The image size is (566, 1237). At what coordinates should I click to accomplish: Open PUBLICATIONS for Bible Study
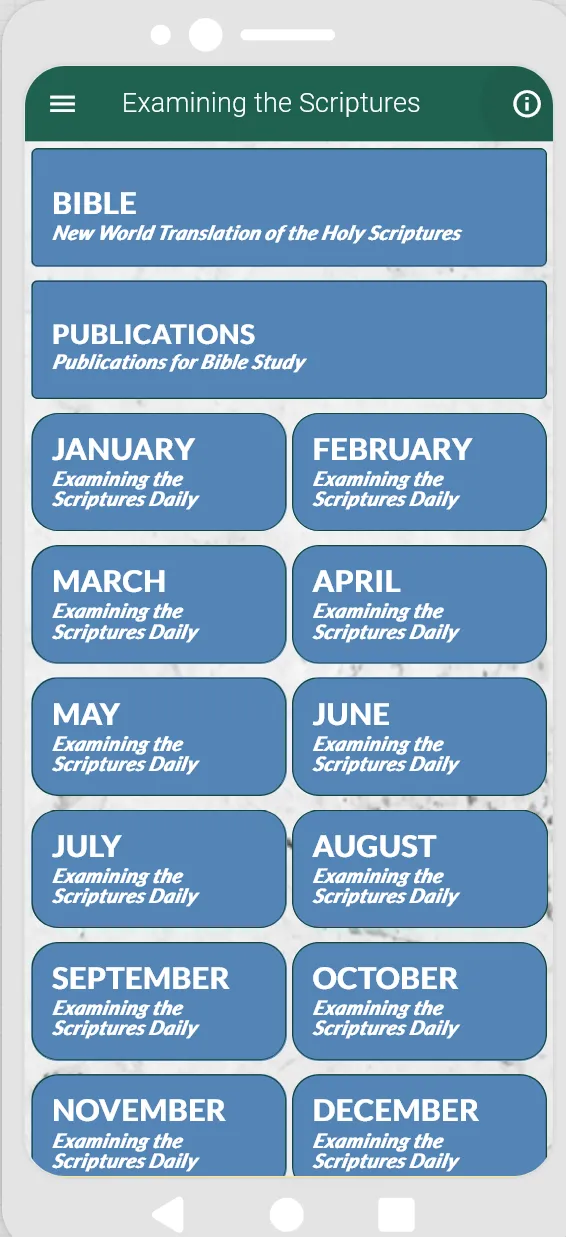(289, 339)
